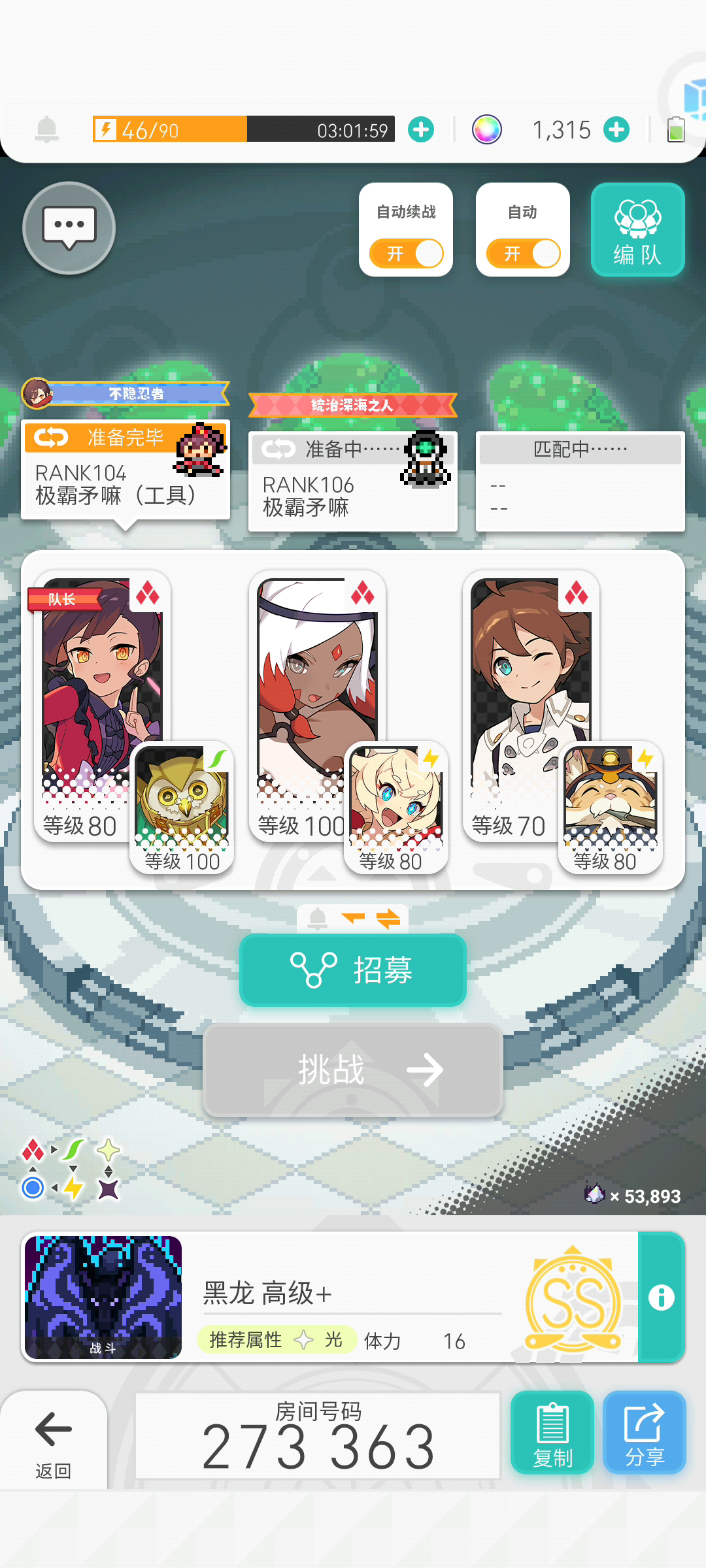
Task: Add gems next to 1,315
Action: coord(616,129)
